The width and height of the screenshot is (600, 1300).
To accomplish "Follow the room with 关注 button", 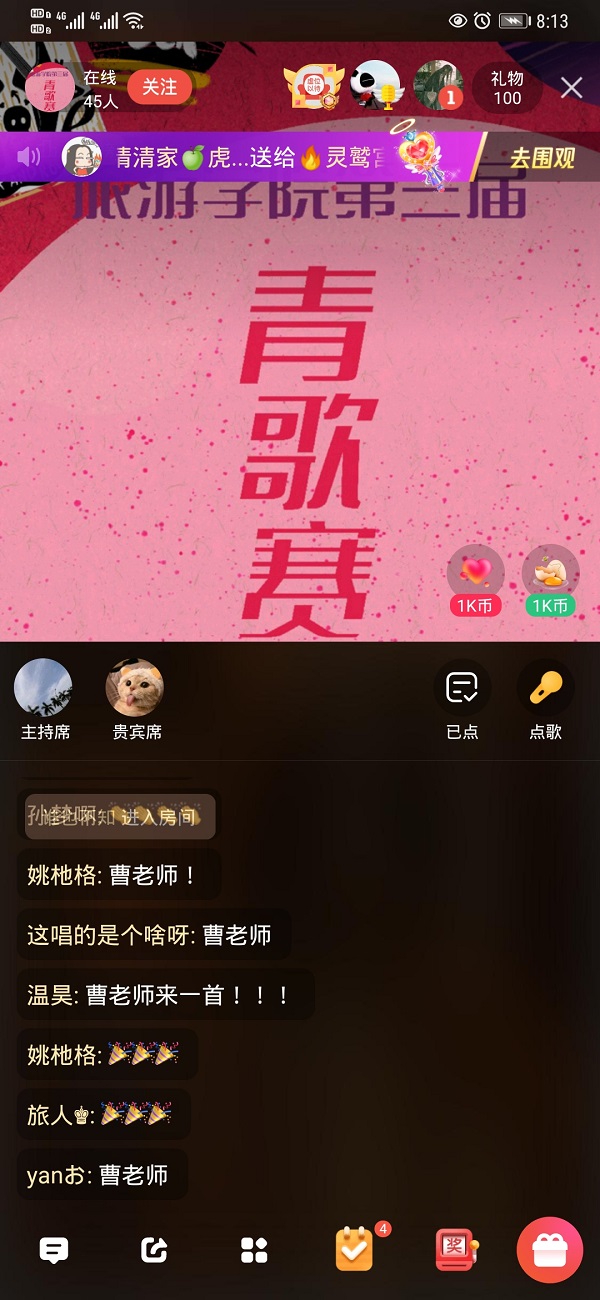I will coord(159,88).
